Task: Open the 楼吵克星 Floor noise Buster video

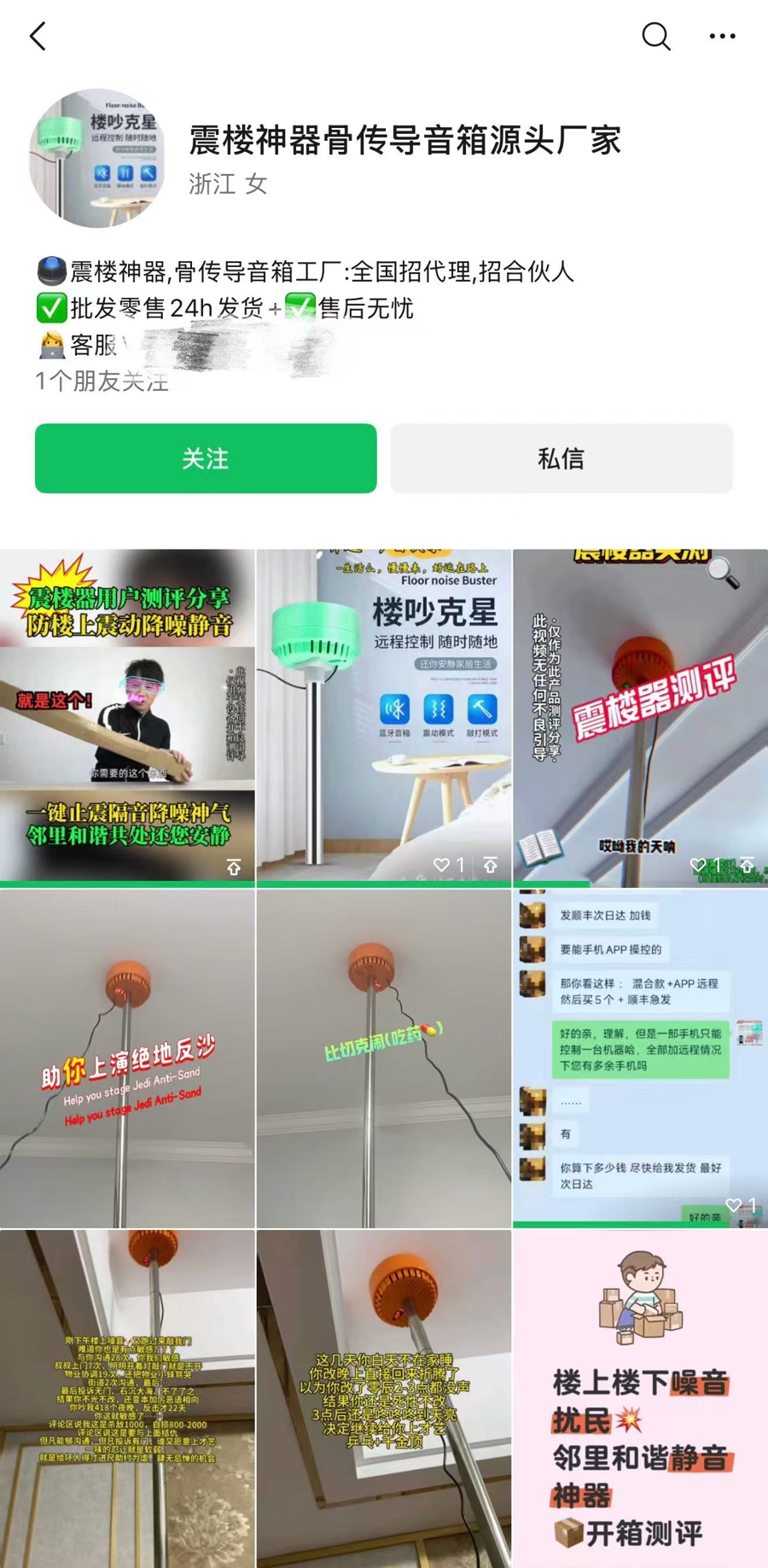Action: coord(384,717)
